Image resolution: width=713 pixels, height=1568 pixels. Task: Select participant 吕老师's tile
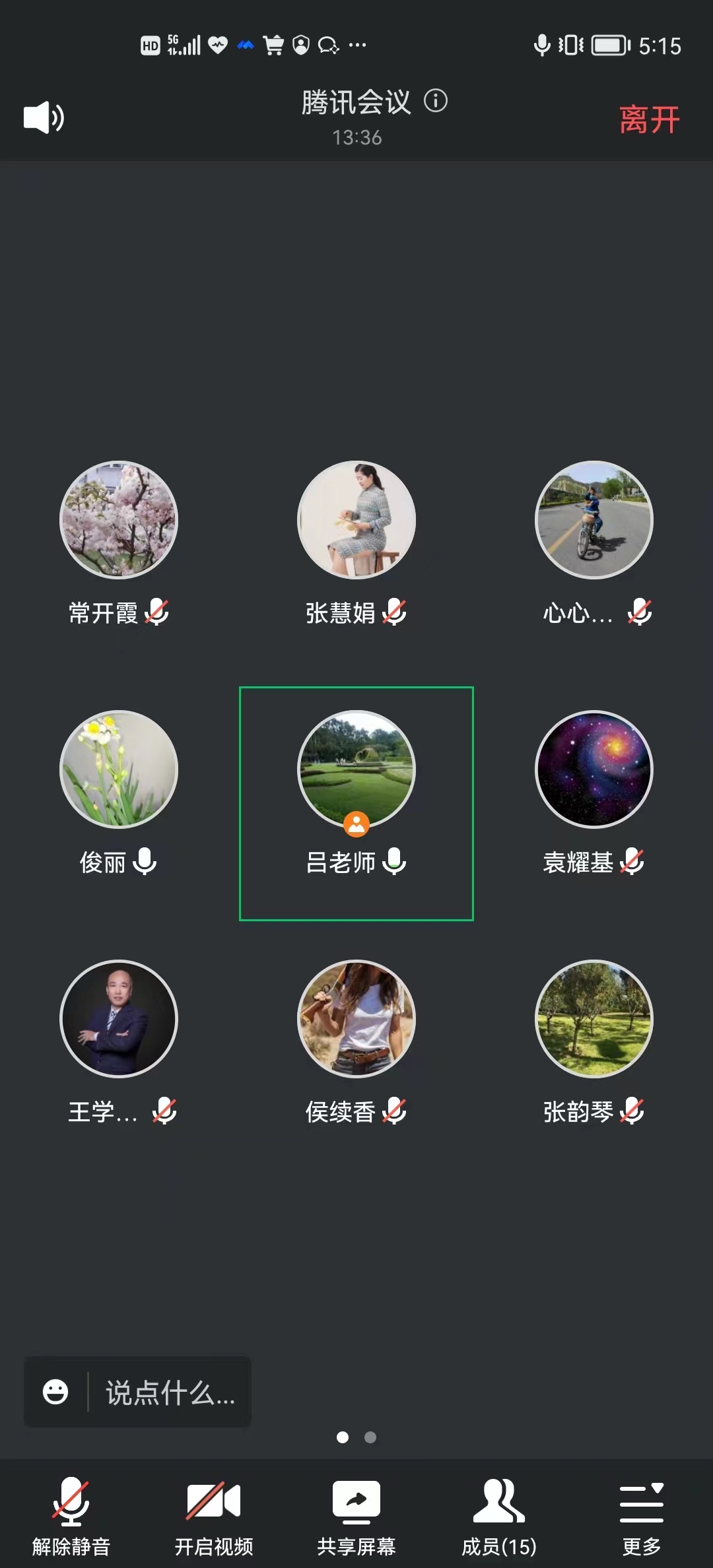356,803
